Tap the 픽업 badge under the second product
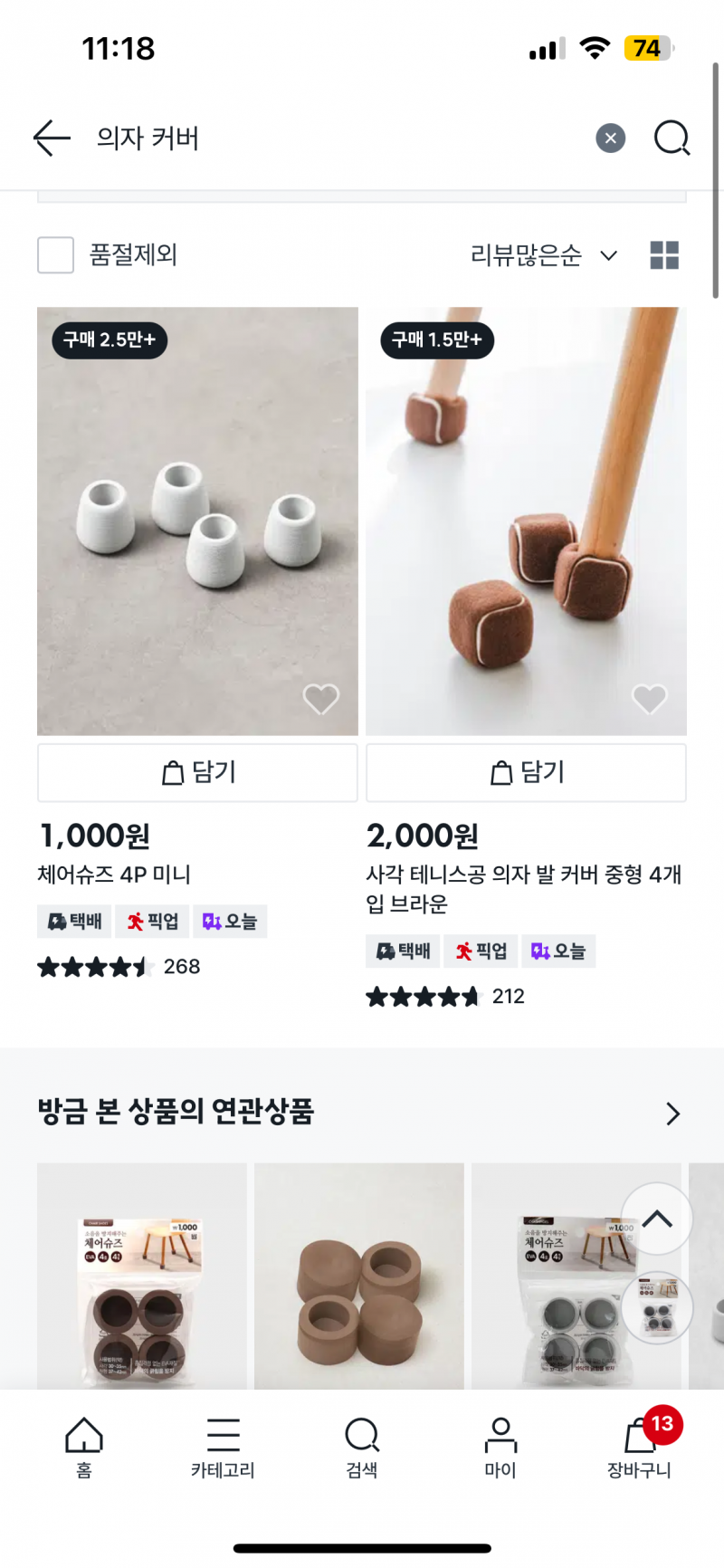The width and height of the screenshot is (724, 1568). pyautogui.click(x=481, y=951)
